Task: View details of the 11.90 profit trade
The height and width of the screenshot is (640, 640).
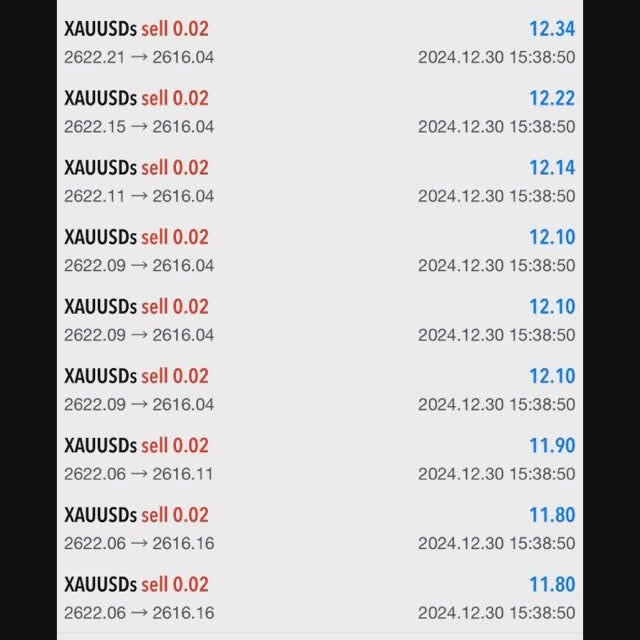Action: click(x=319, y=458)
